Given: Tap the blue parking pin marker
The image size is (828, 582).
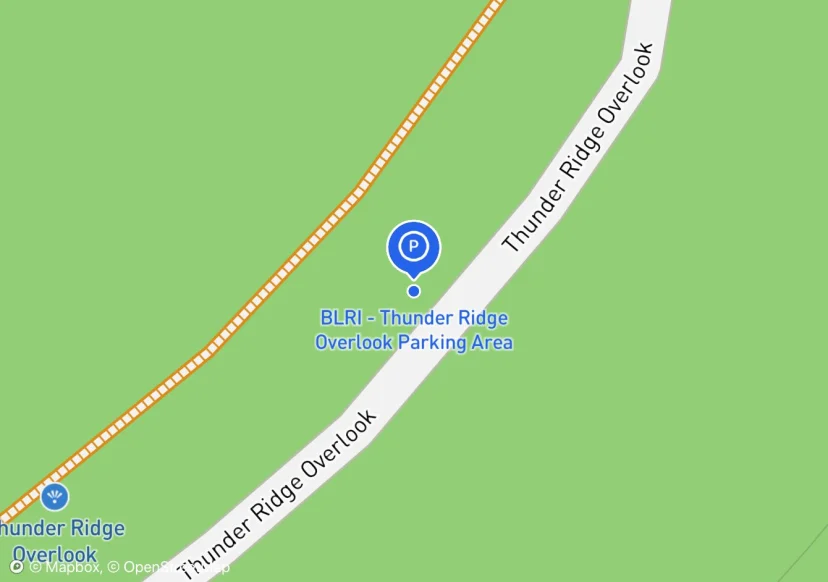Looking at the screenshot, I should tap(413, 246).
